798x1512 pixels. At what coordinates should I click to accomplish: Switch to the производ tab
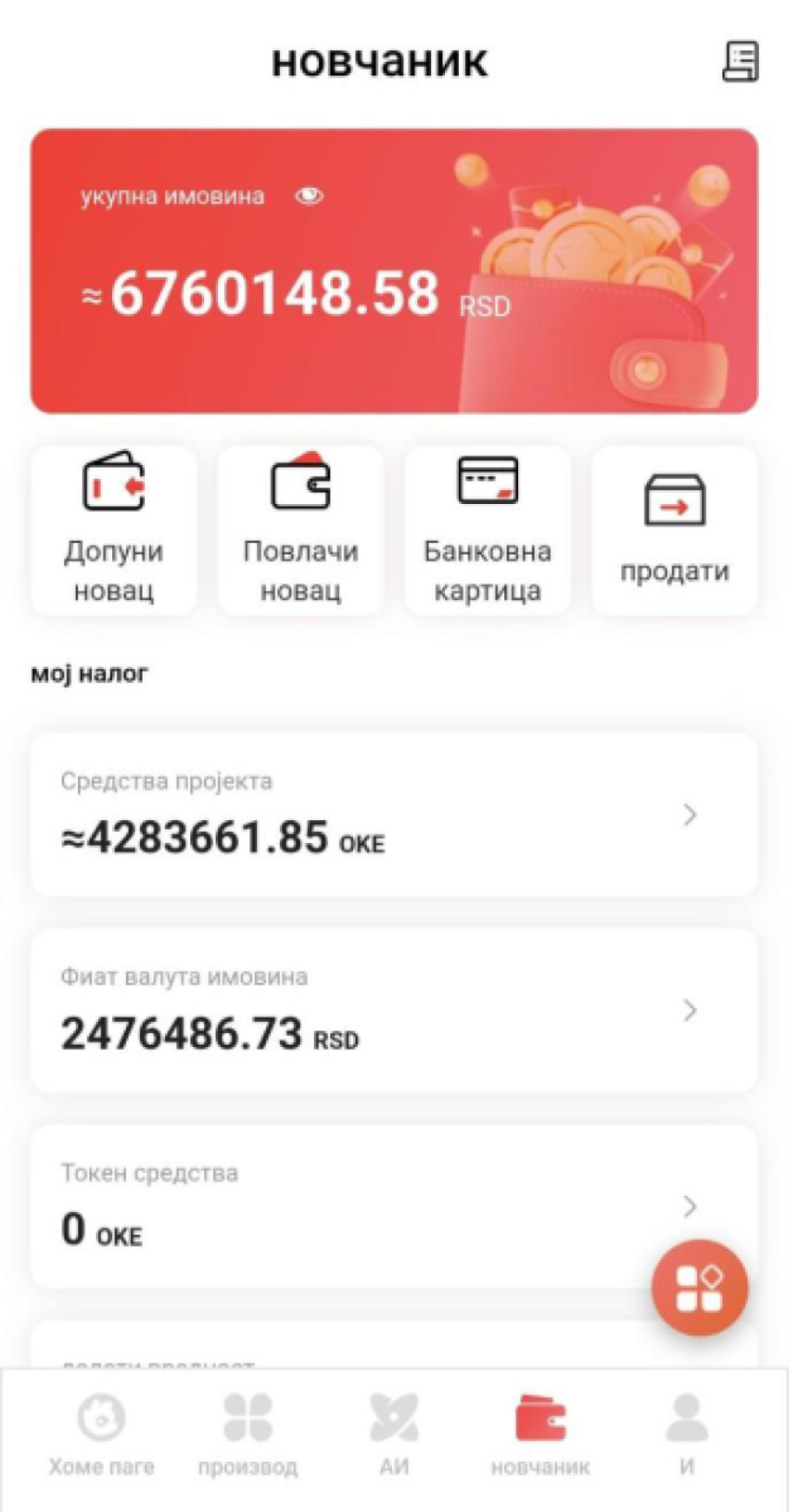tap(248, 1435)
